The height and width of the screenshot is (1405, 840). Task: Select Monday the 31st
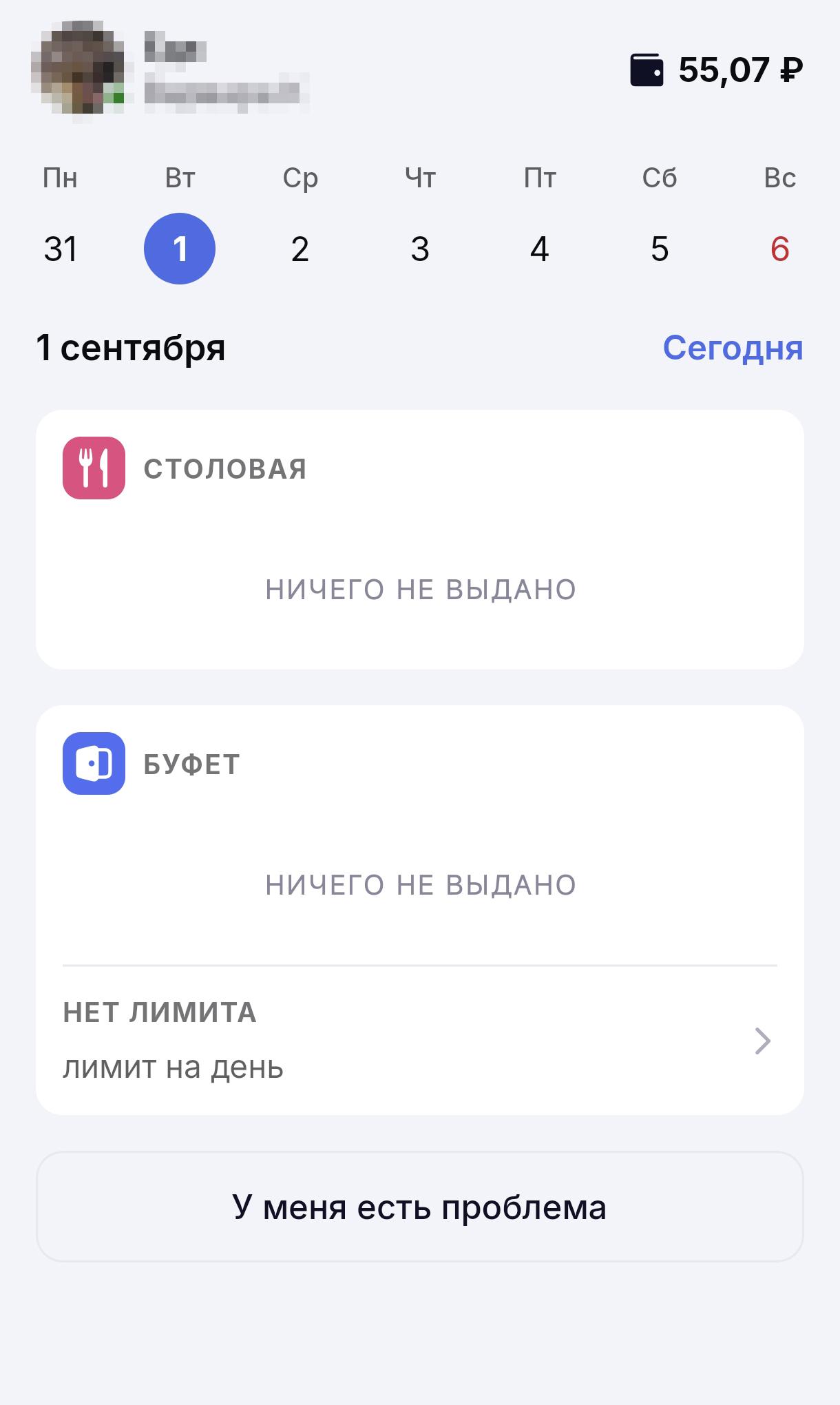(x=60, y=249)
